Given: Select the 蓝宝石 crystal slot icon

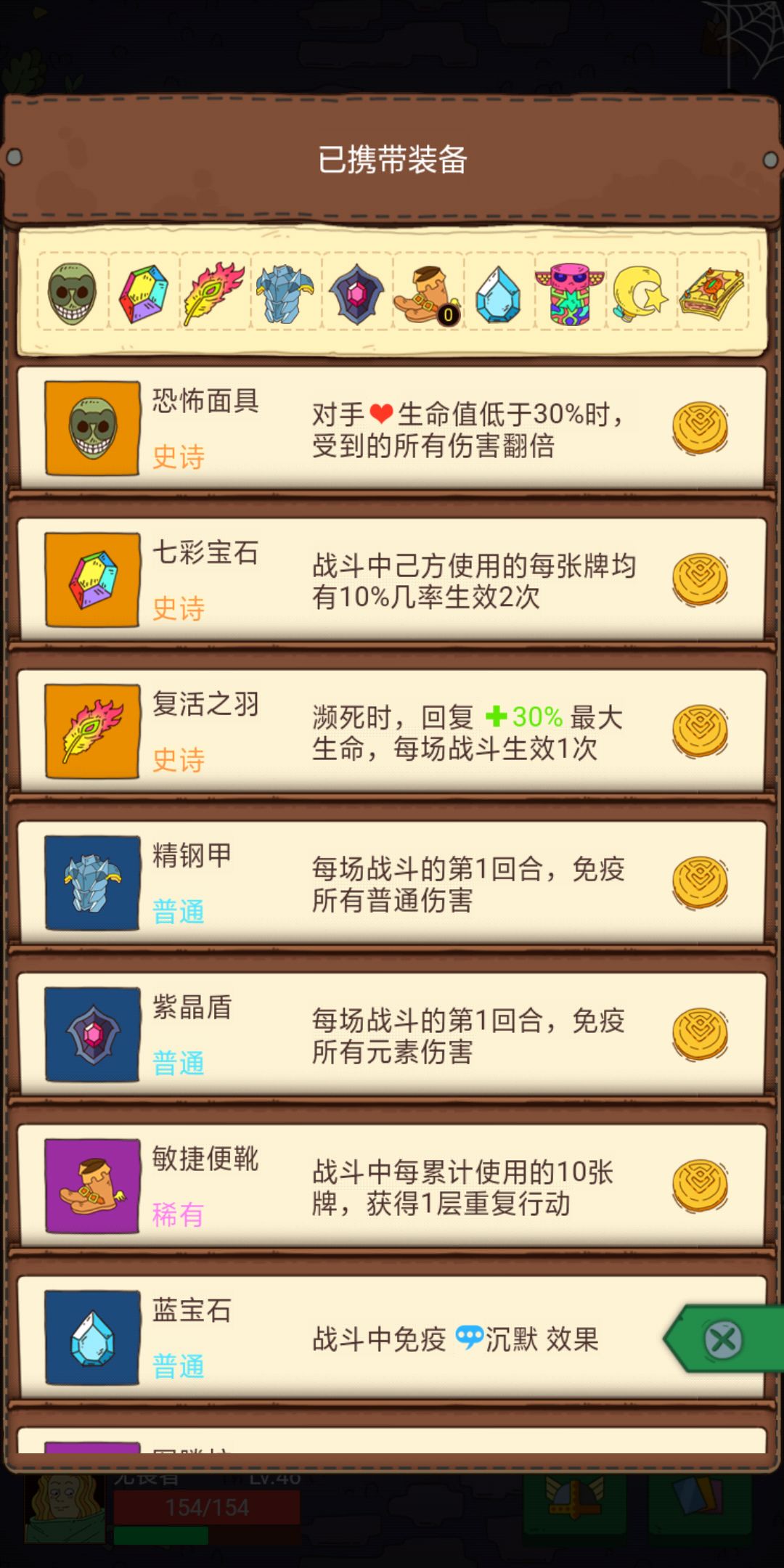Looking at the screenshot, I should click(498, 294).
